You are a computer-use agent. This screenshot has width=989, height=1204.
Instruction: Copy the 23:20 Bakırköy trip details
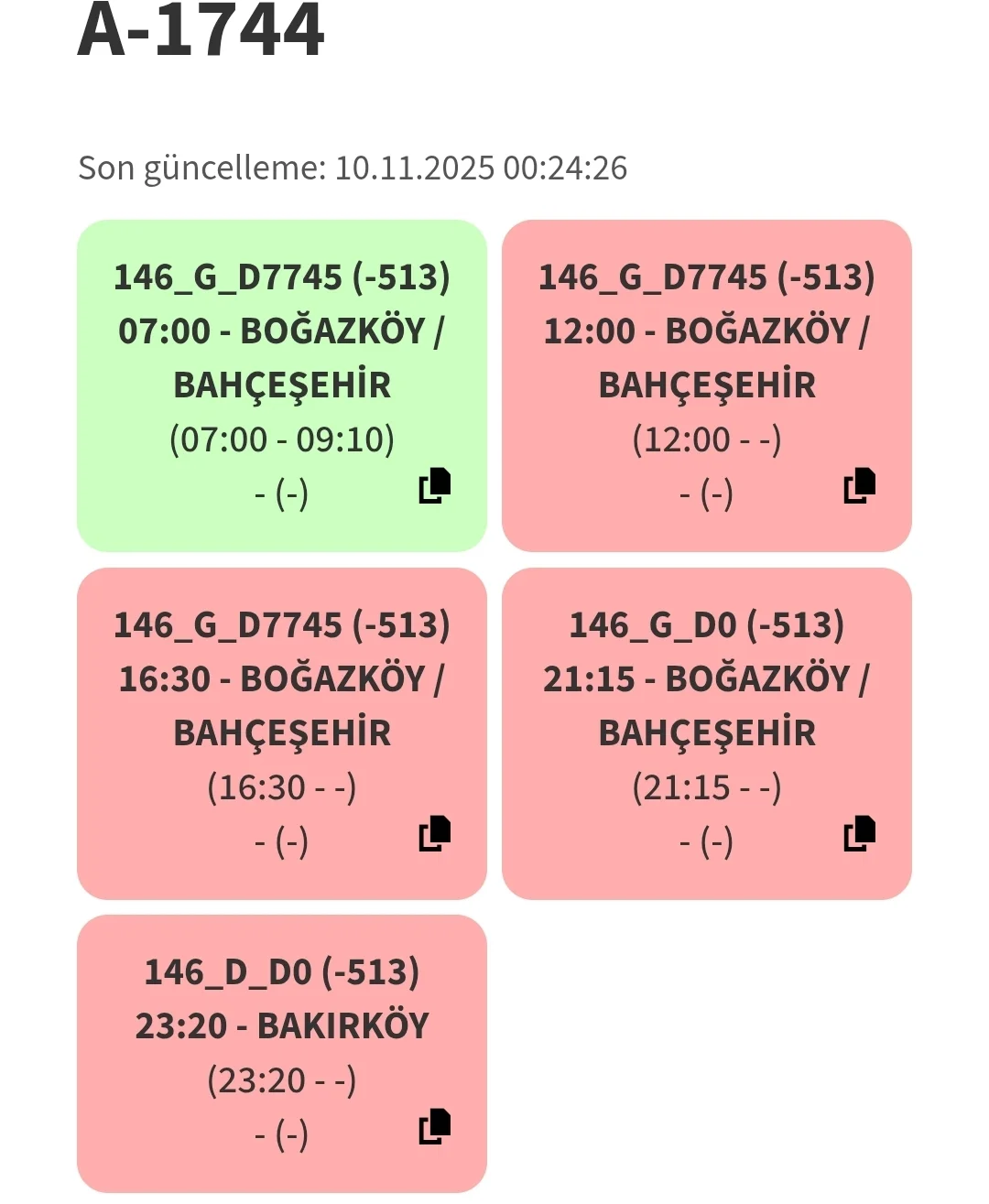click(x=435, y=1126)
